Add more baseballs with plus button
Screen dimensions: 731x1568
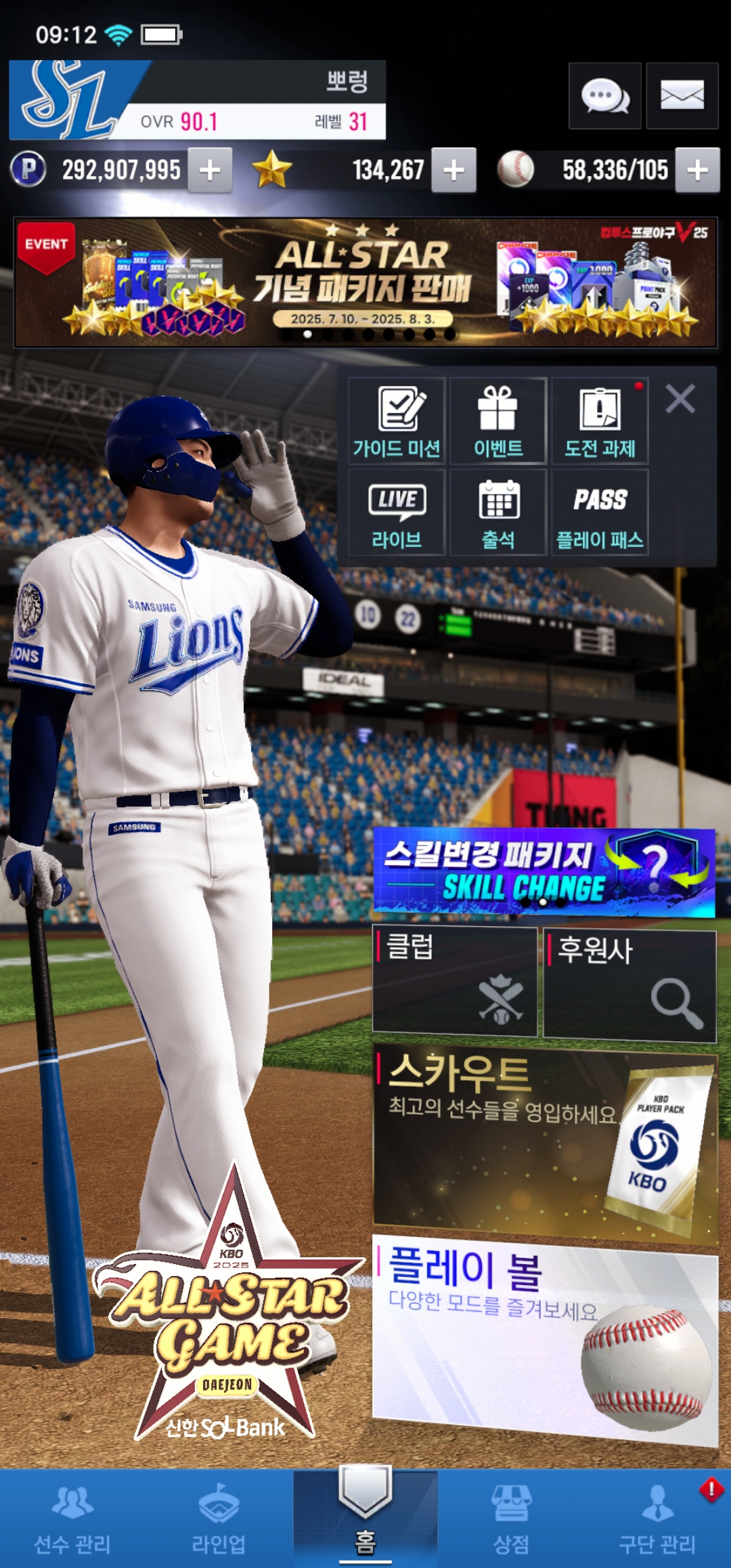point(698,170)
